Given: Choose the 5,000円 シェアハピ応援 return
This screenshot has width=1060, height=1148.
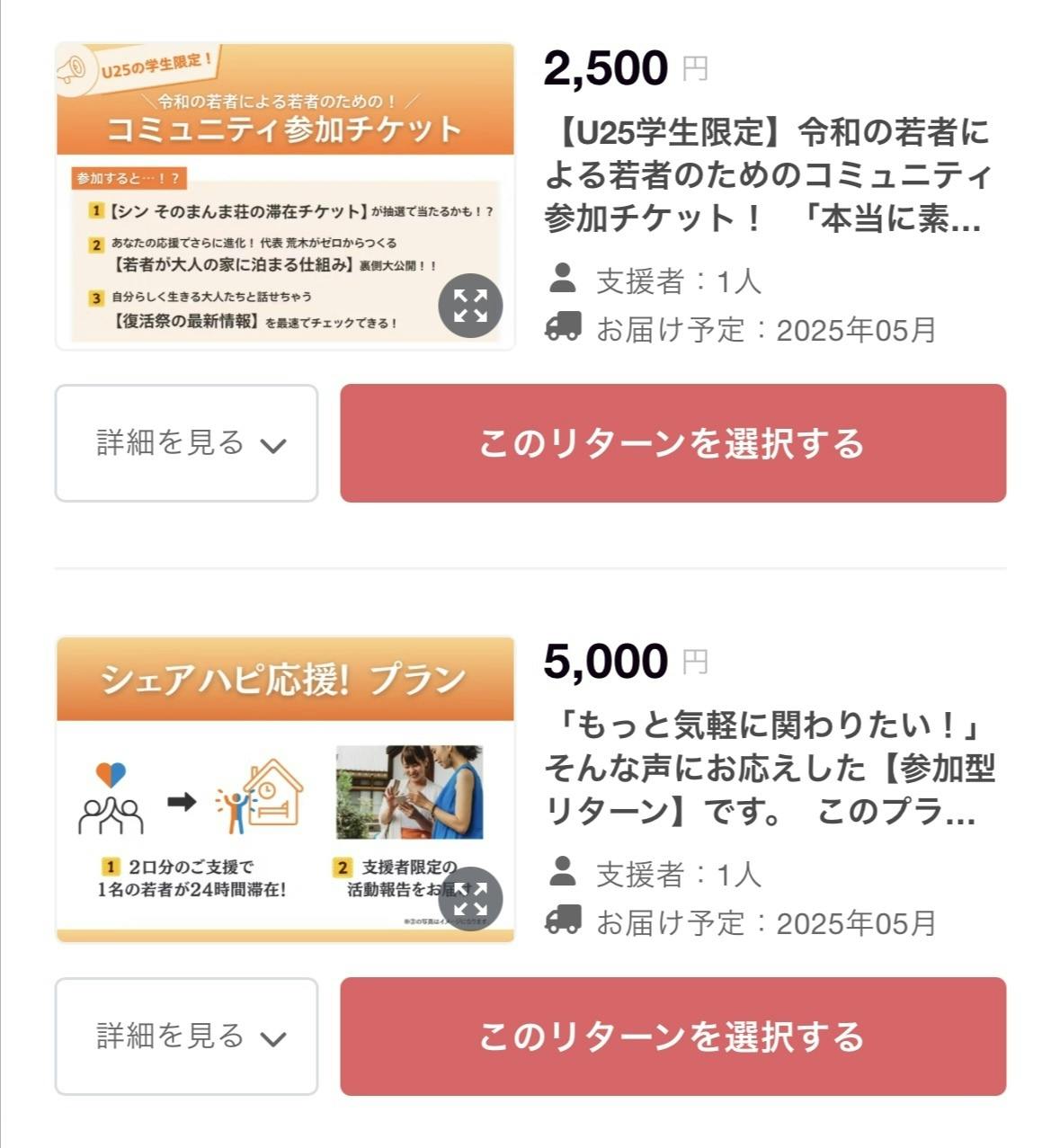Looking at the screenshot, I should 673,1037.
